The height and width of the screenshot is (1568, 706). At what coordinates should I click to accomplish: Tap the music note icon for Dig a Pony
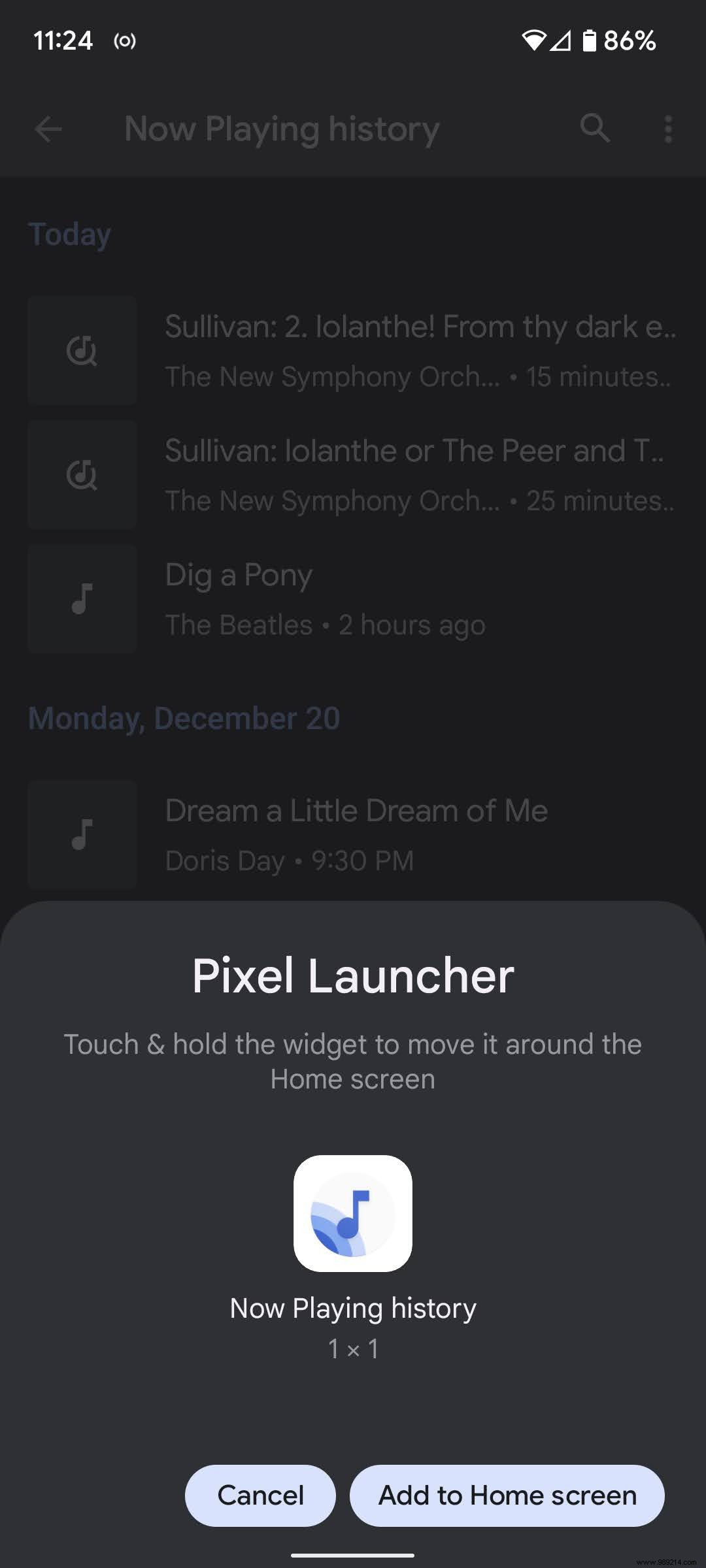[x=81, y=598]
